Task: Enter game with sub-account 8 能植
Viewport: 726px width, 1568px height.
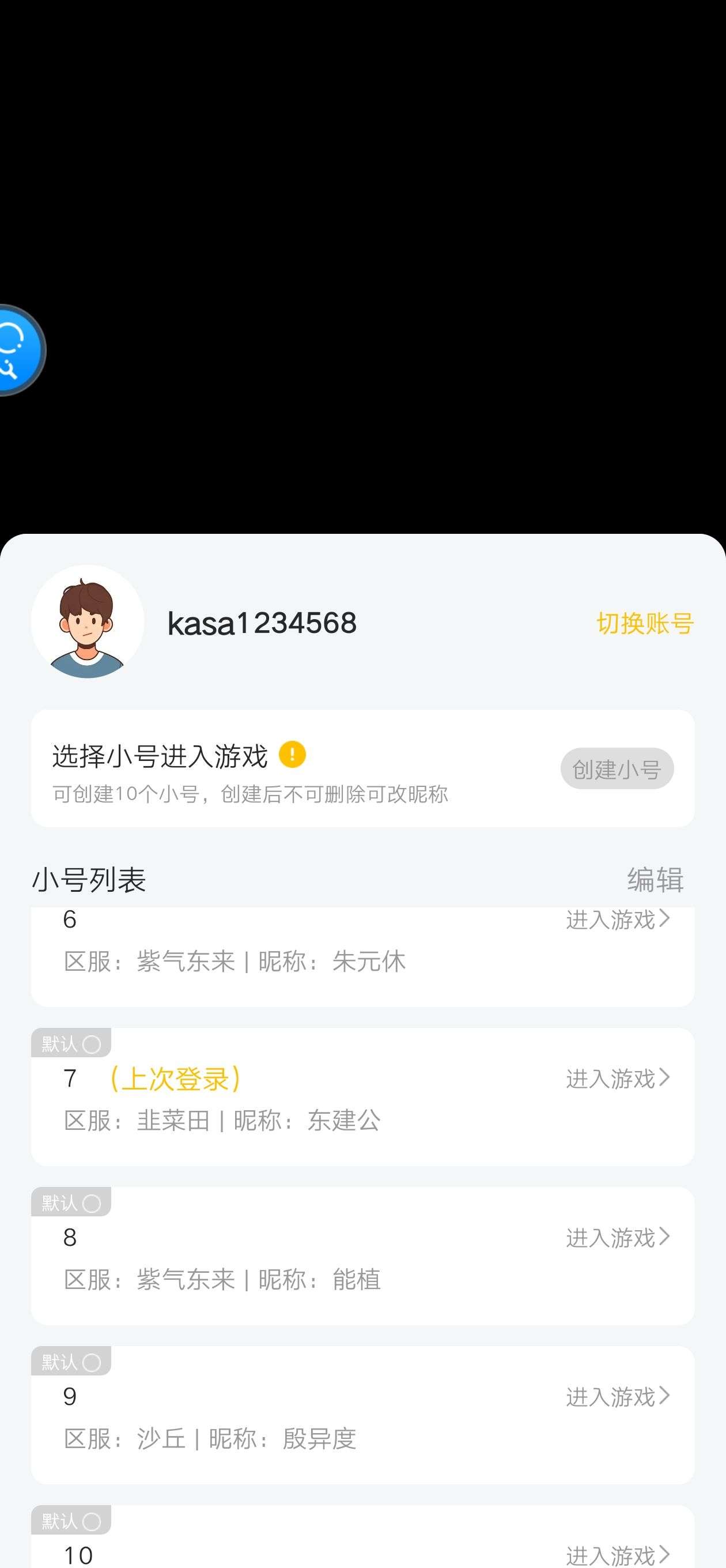Action: click(x=617, y=1237)
